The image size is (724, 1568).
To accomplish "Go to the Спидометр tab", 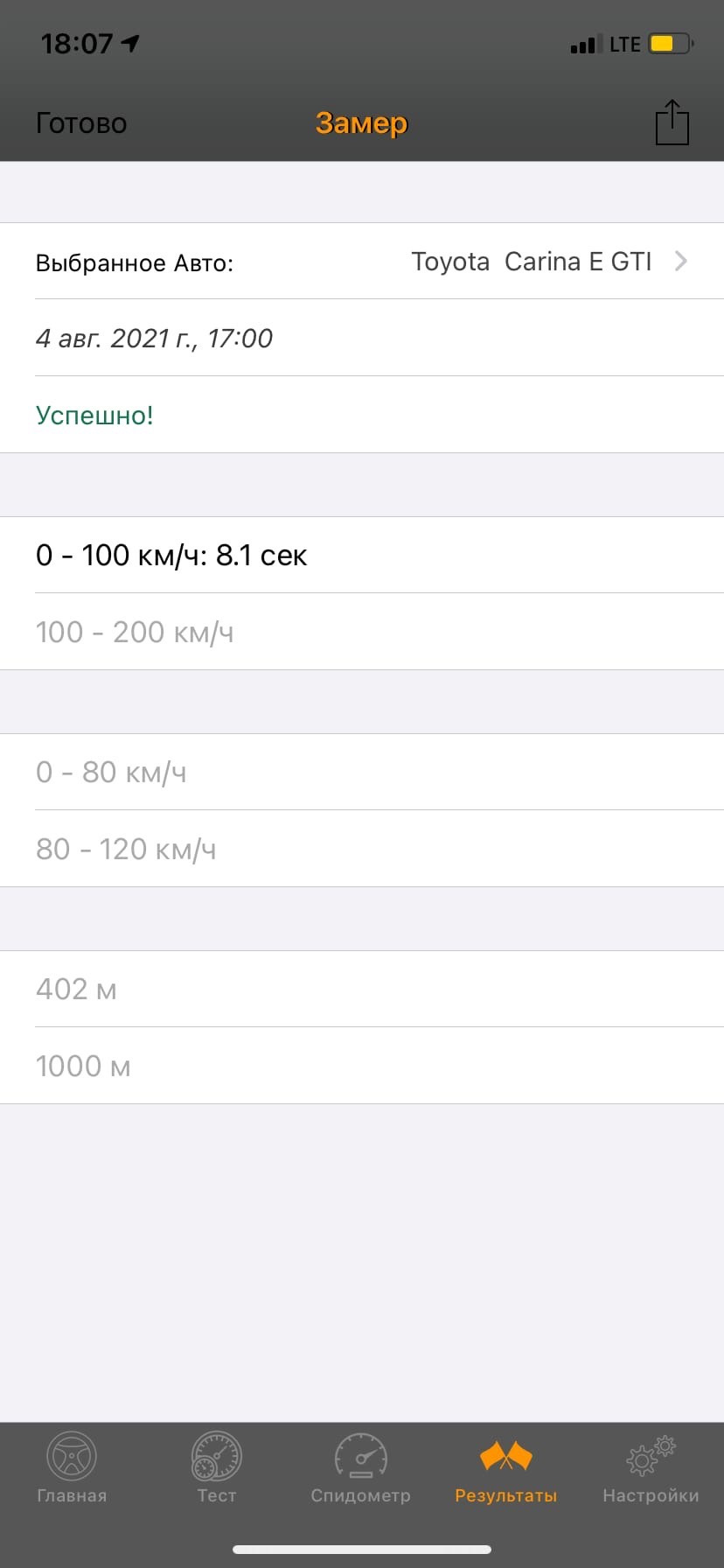I will point(361,1468).
